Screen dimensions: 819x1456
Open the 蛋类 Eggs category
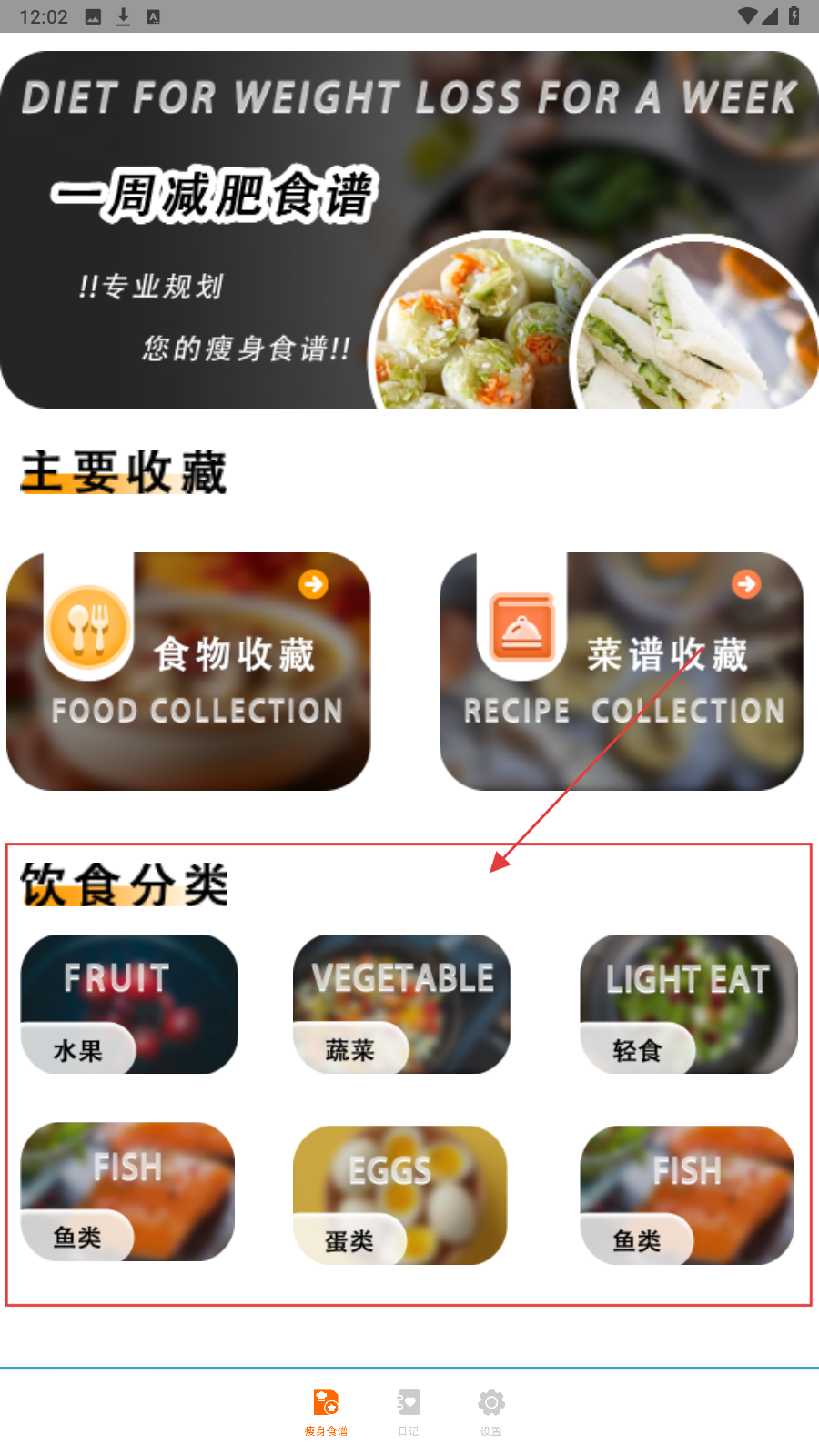(399, 1195)
